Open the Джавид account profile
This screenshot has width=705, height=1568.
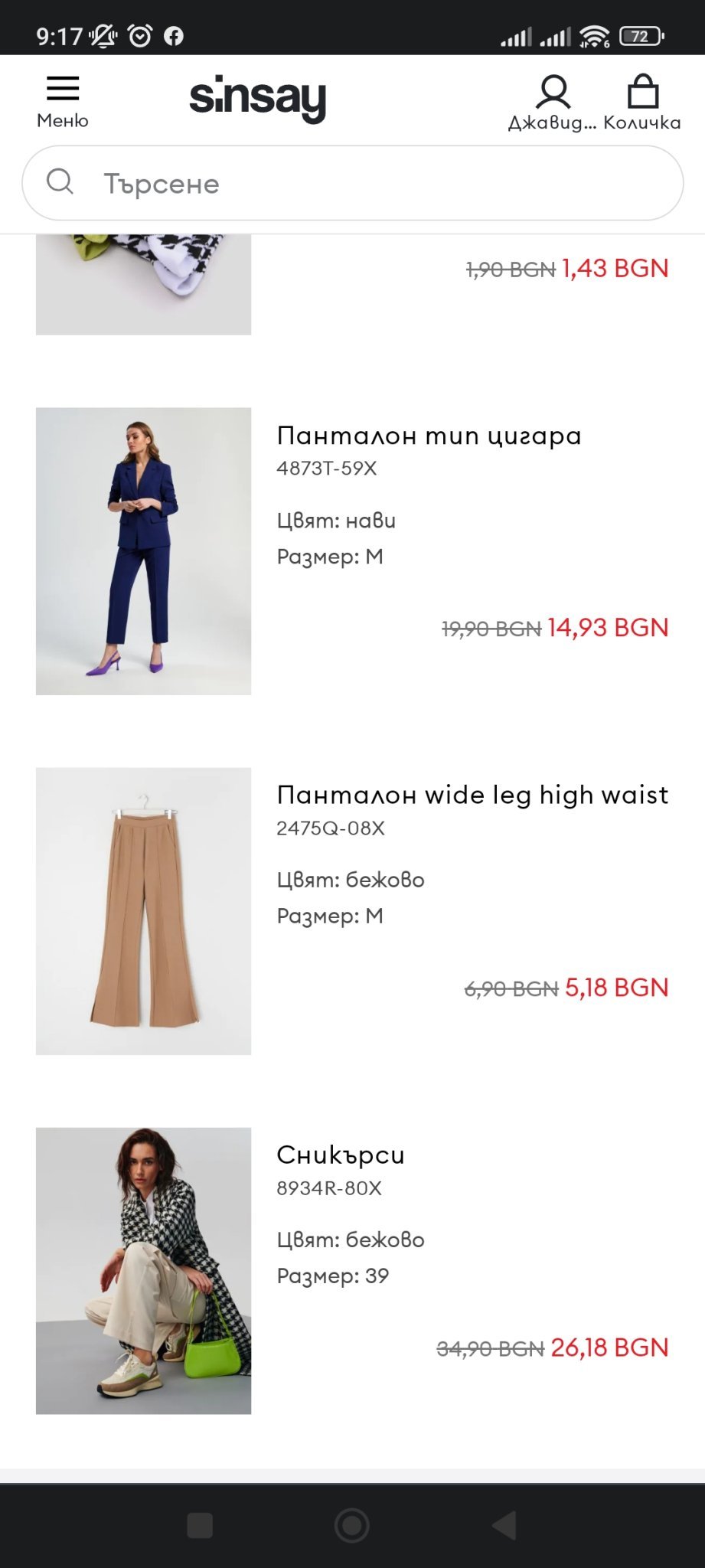coord(552,102)
